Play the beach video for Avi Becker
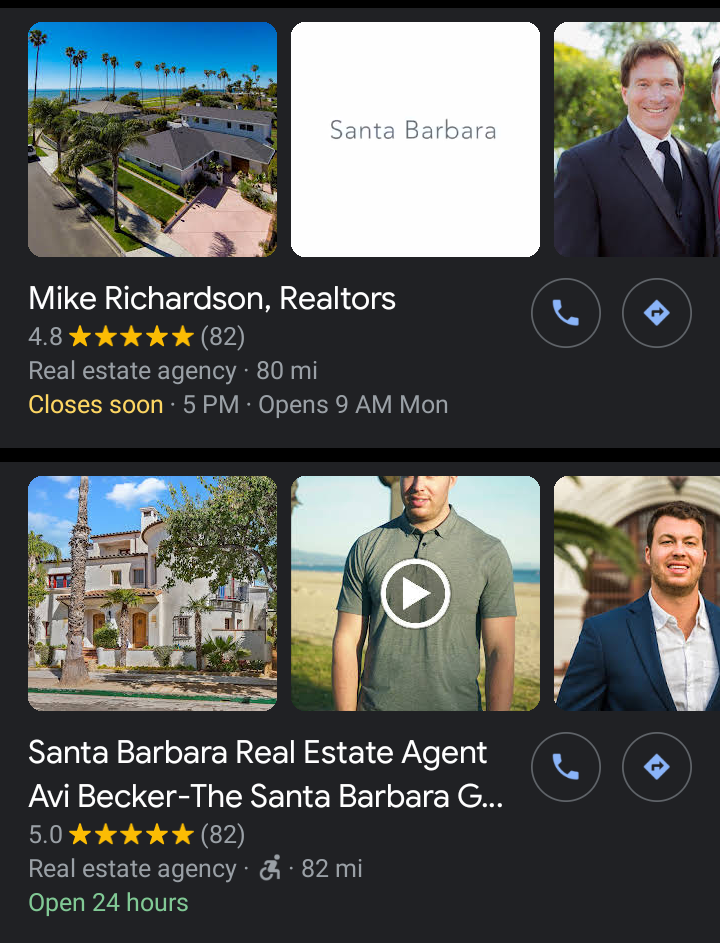The height and width of the screenshot is (943, 720). [415, 593]
